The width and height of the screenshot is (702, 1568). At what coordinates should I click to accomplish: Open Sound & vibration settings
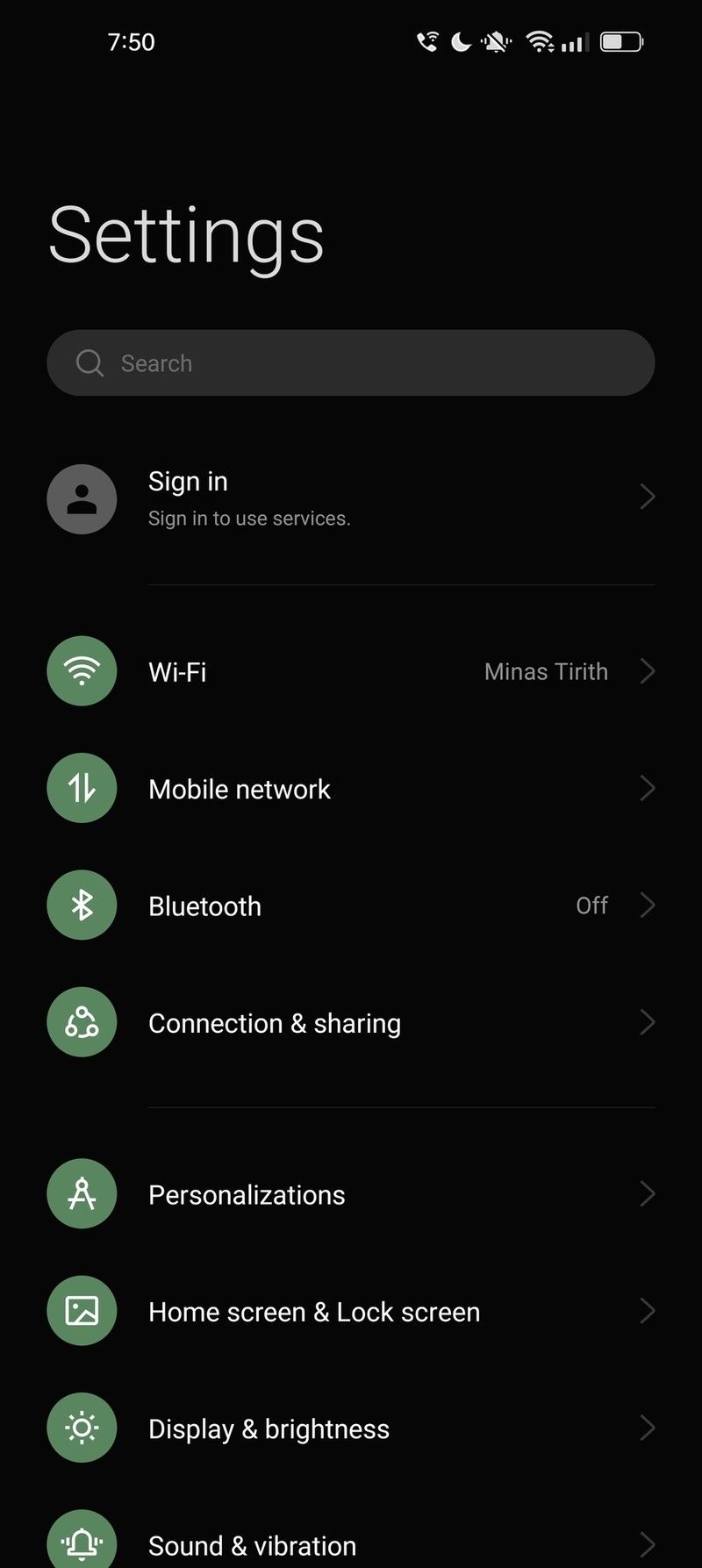(x=351, y=1544)
